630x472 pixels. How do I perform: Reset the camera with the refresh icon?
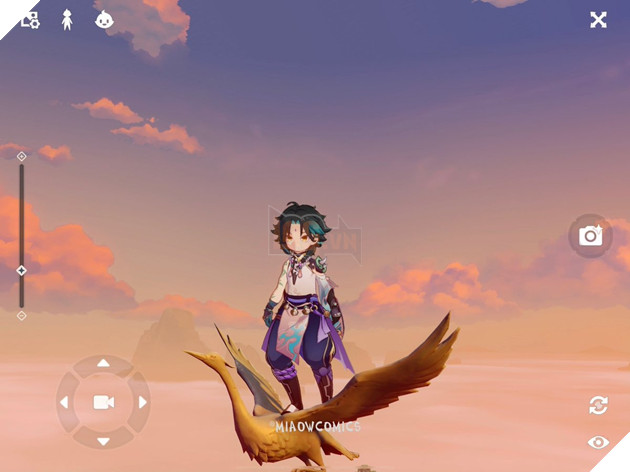pyautogui.click(x=598, y=405)
